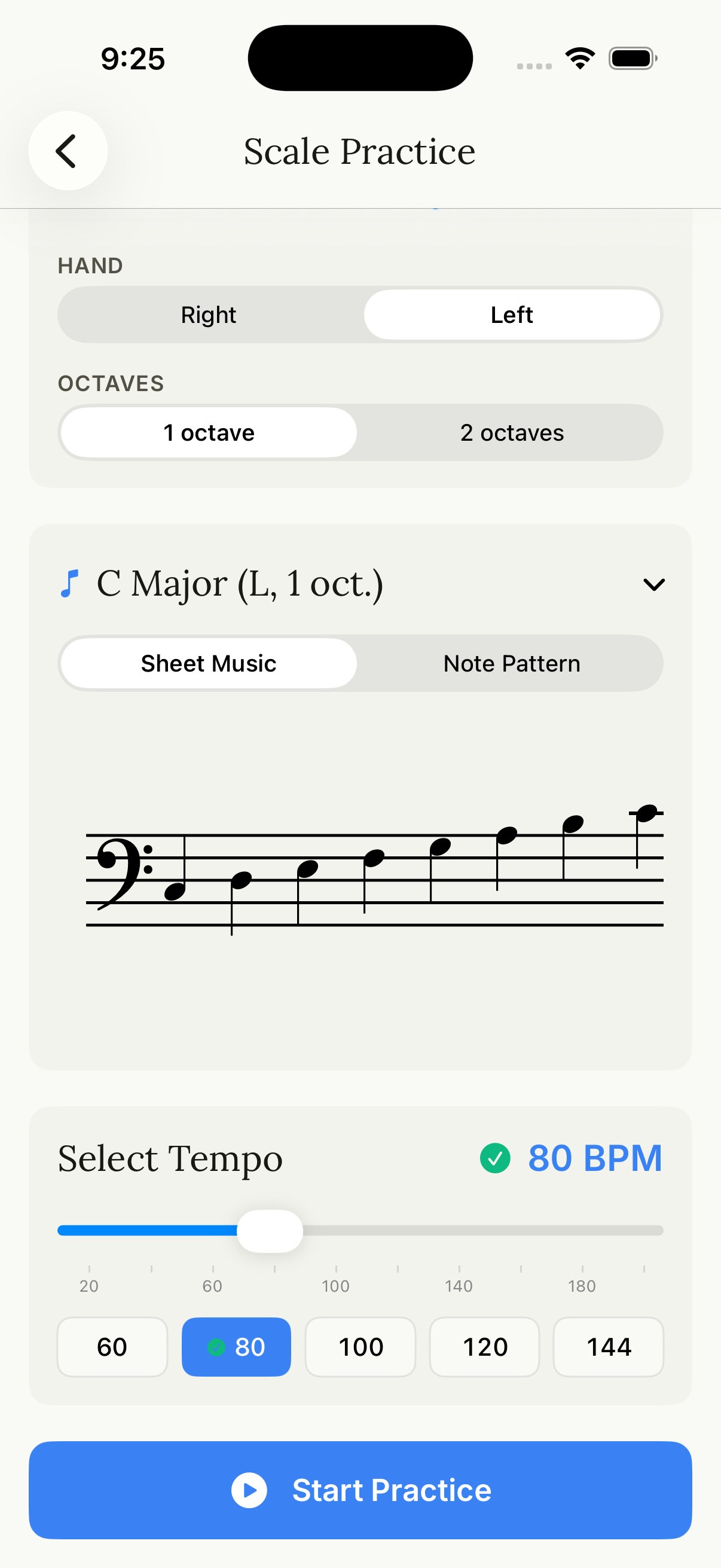Image resolution: width=721 pixels, height=1568 pixels.
Task: Tap the bass clef in the sheet music
Action: 120,864
